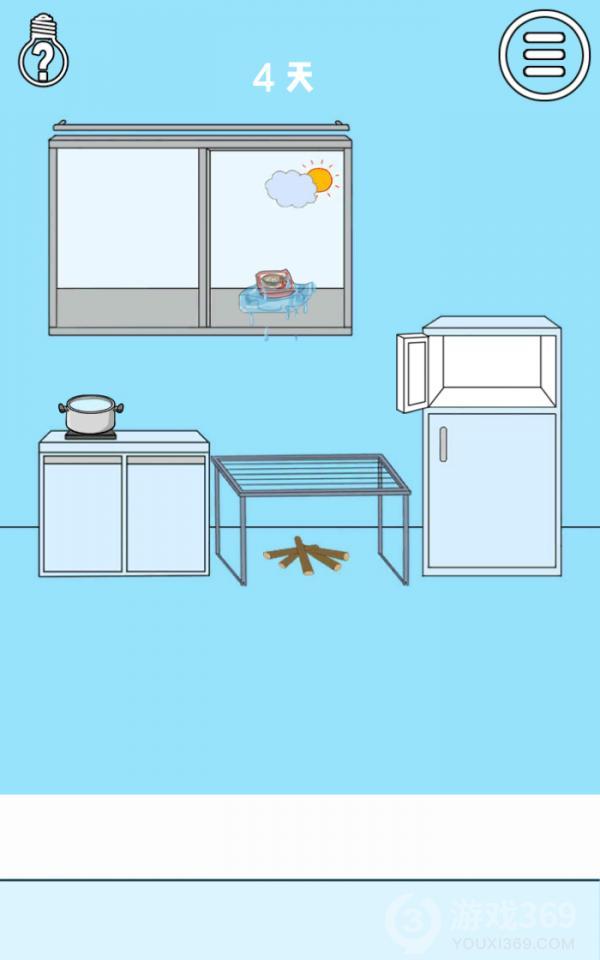This screenshot has width=600, height=960.
Task: Tap the sun and cloud outside
Action: click(300, 185)
